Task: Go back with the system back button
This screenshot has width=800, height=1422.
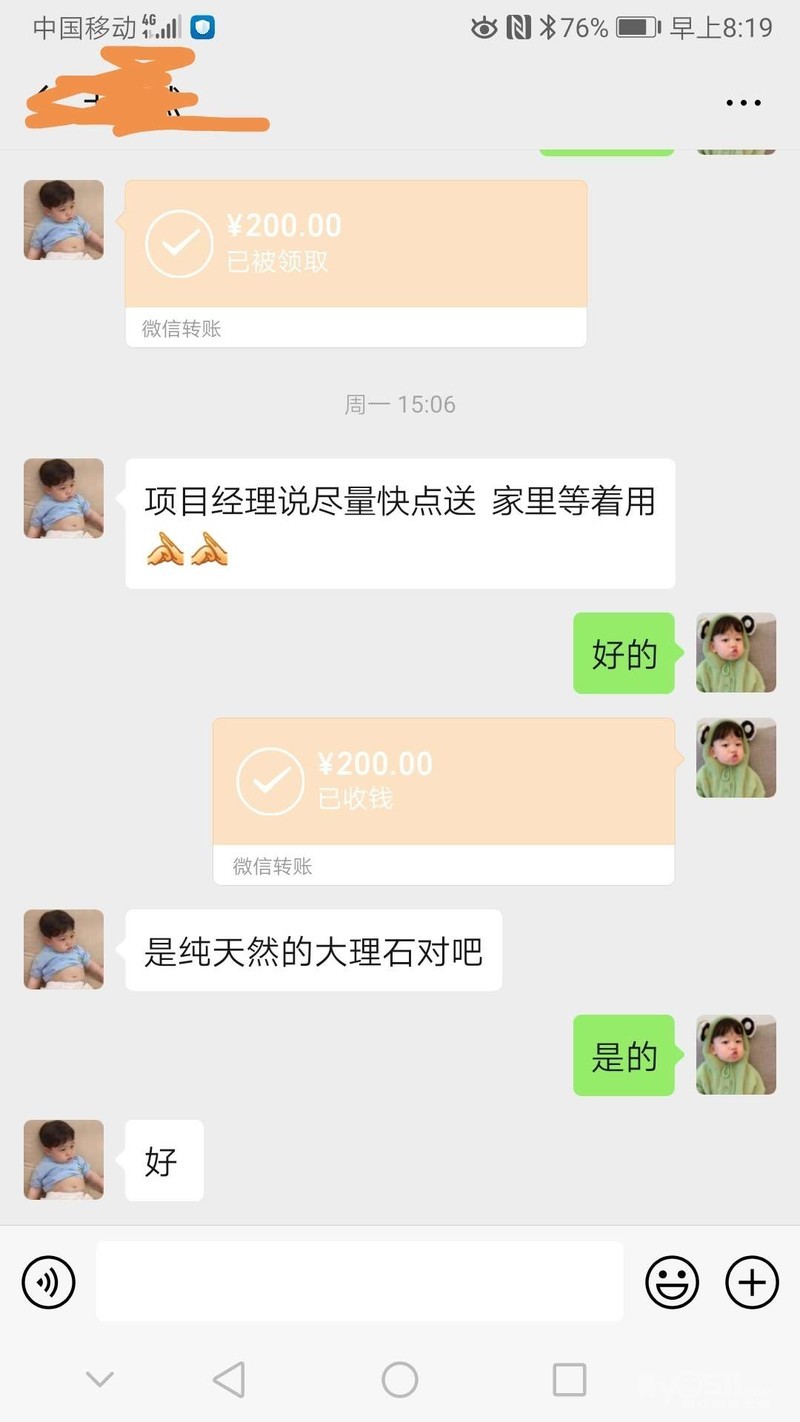Action: 229,1380
